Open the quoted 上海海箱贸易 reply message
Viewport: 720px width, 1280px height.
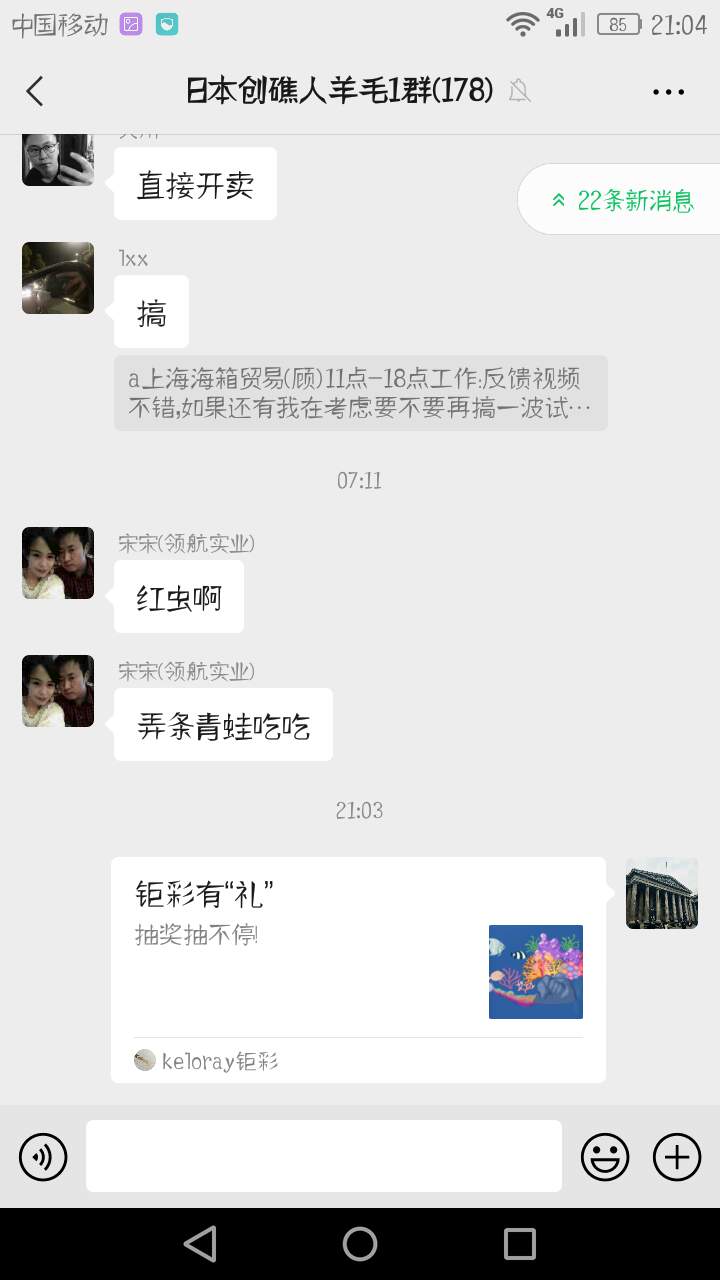coord(360,393)
